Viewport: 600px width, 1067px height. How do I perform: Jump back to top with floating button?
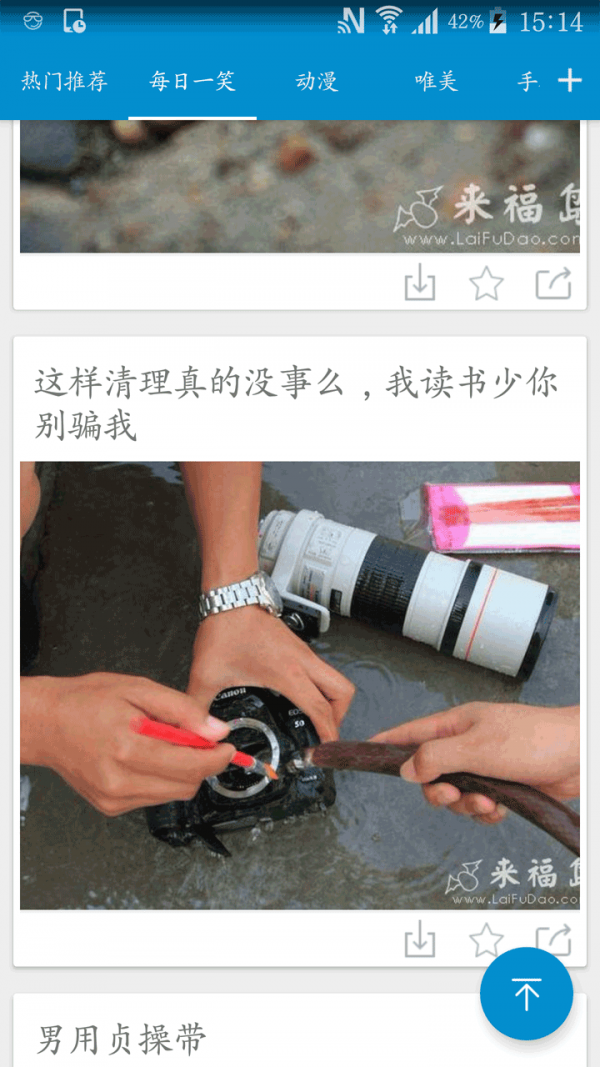tap(526, 993)
